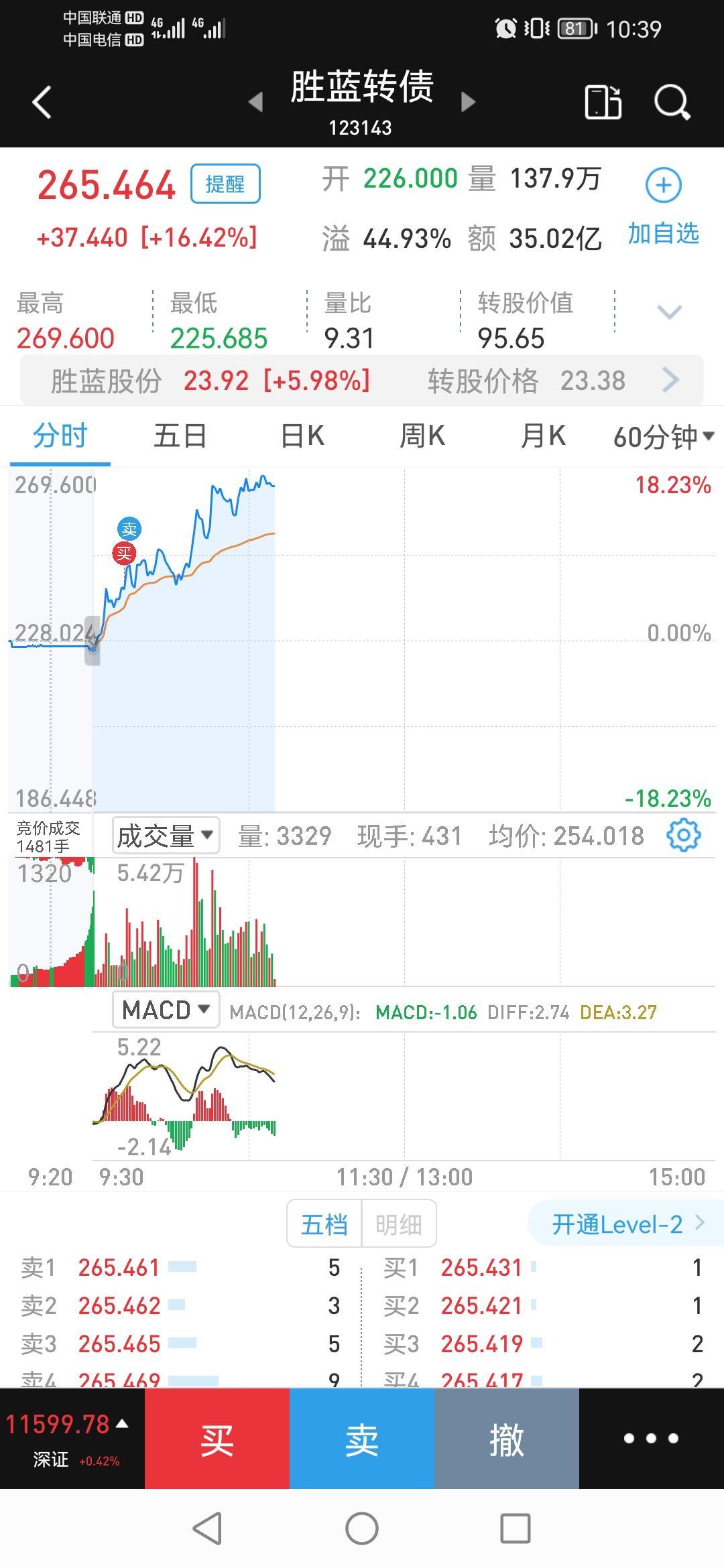Expand more quote details with the down chevron
The width and height of the screenshot is (724, 1568).
(669, 312)
